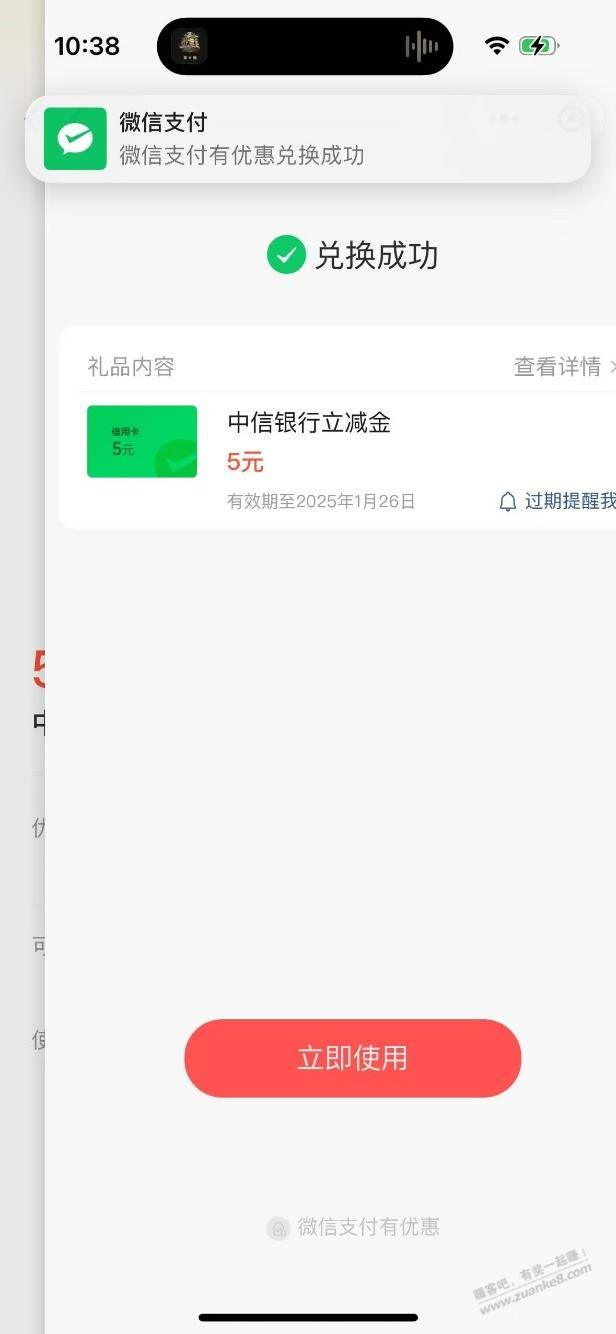Open the 中信银行立减金 coupon card
This screenshot has width=616, height=1334.
[338, 460]
